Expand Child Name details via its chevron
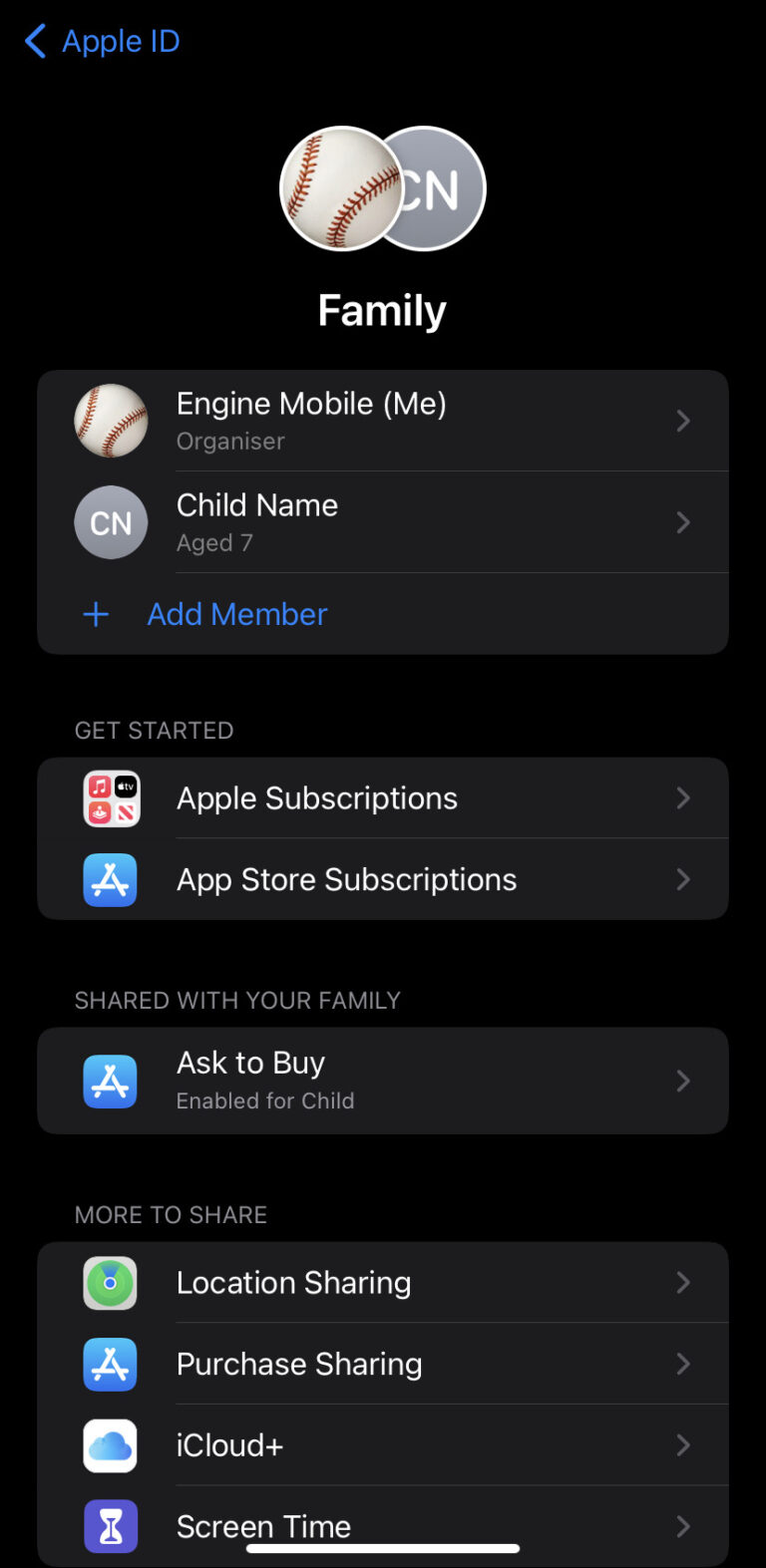 point(683,522)
